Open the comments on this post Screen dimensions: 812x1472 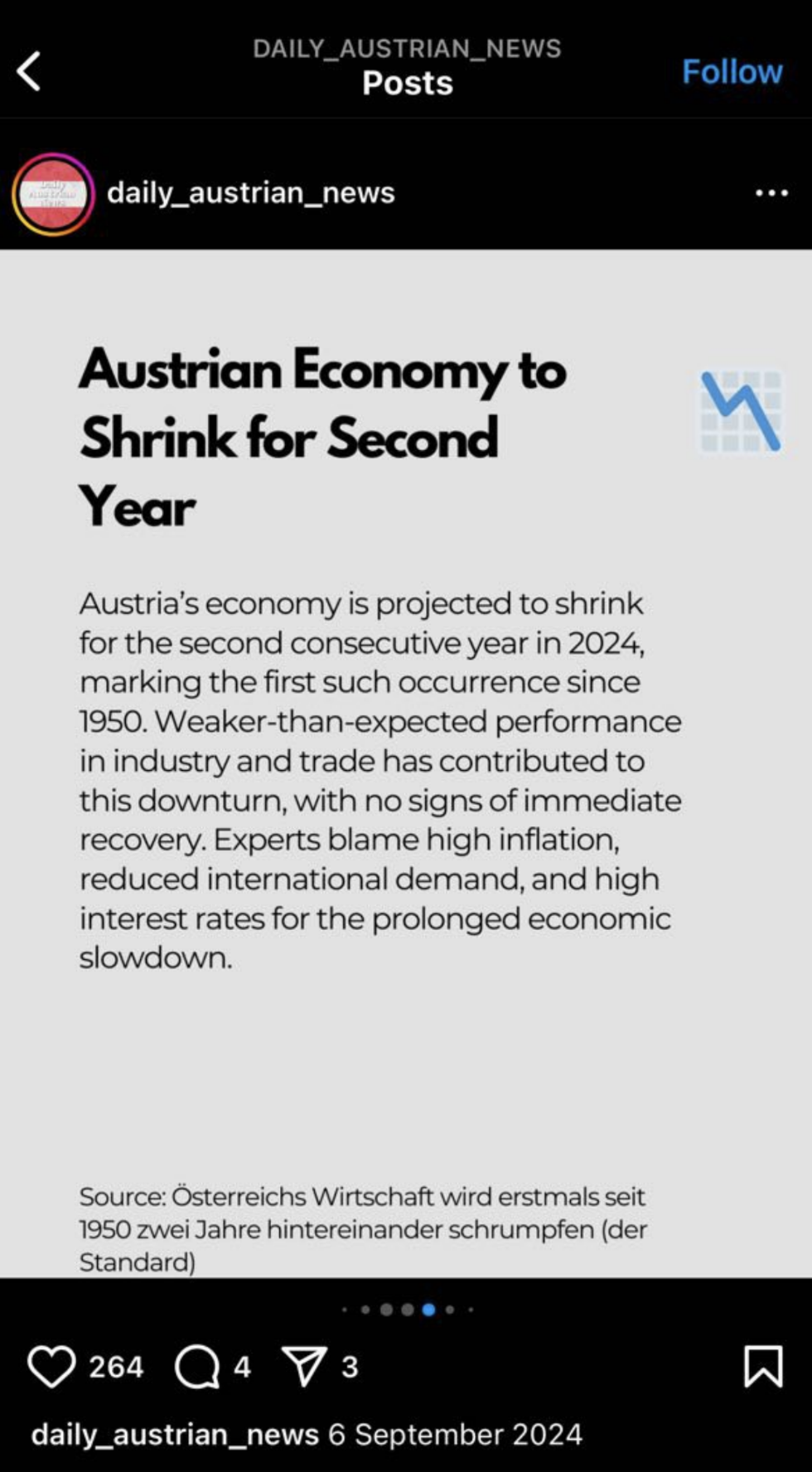coord(197,1366)
